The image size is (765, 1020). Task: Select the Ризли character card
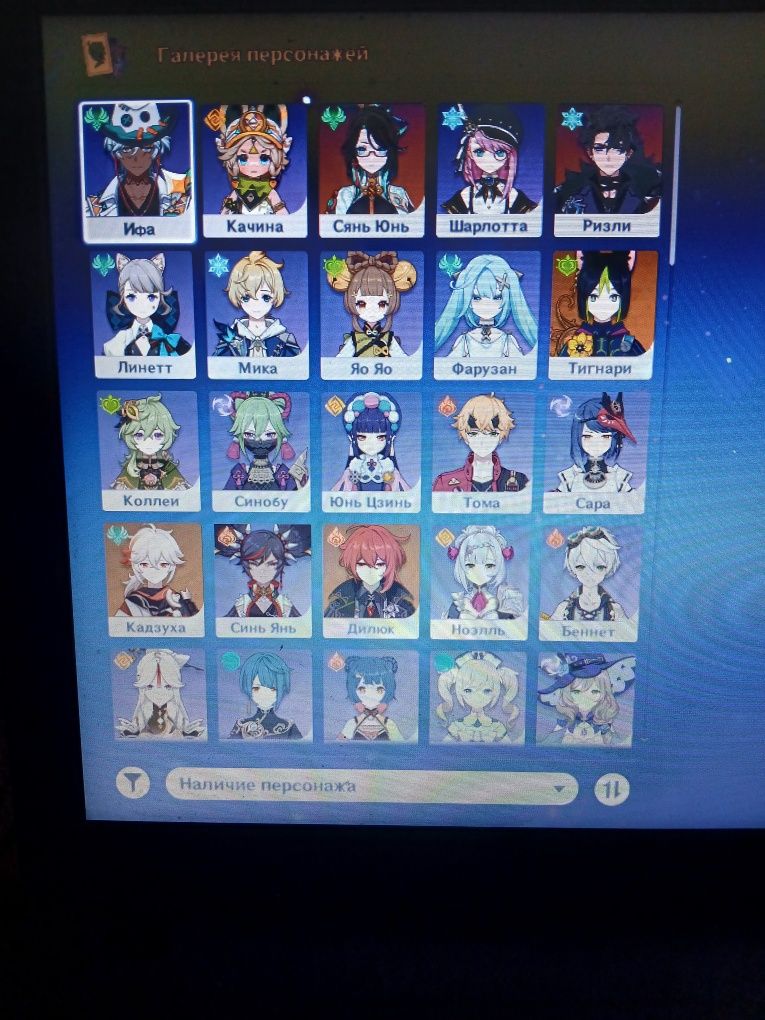coord(607,170)
